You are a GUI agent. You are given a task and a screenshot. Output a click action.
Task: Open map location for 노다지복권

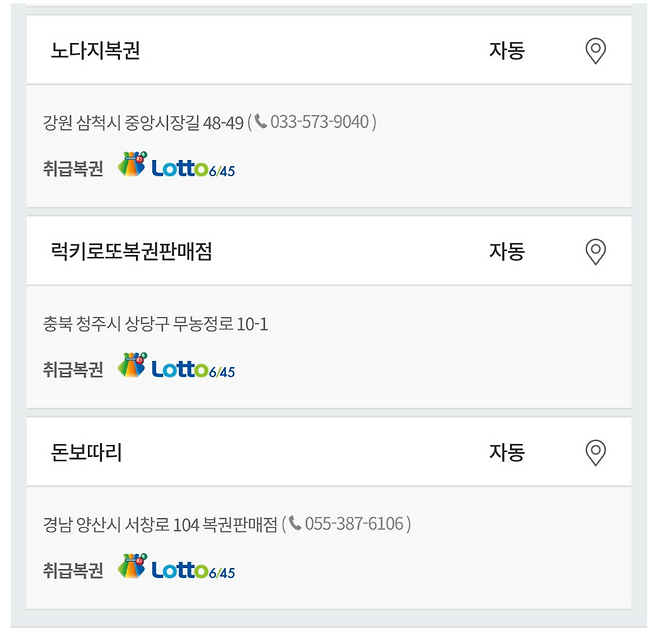point(595,51)
